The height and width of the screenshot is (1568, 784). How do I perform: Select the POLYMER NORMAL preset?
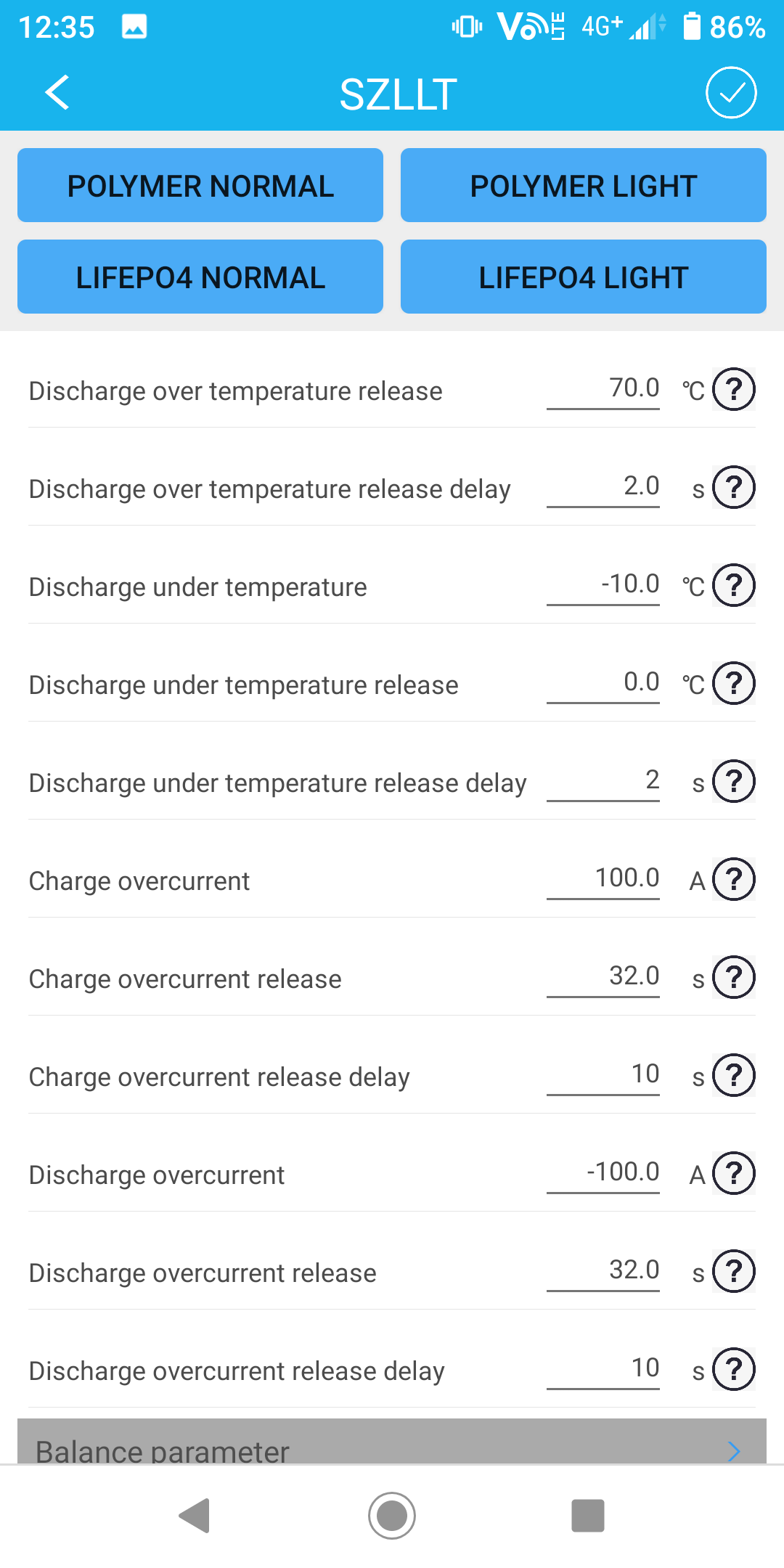[x=200, y=186]
